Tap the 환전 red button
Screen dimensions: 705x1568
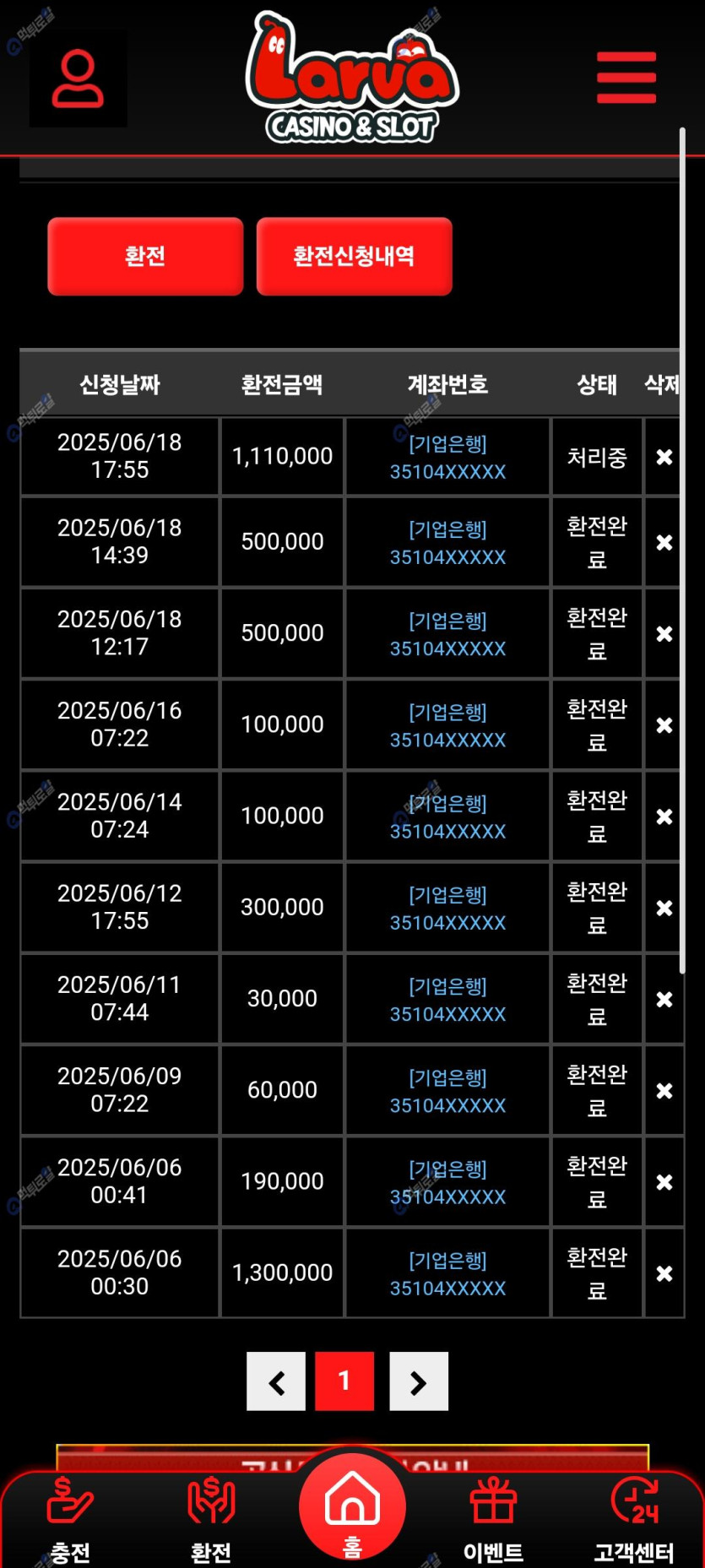[x=145, y=257]
